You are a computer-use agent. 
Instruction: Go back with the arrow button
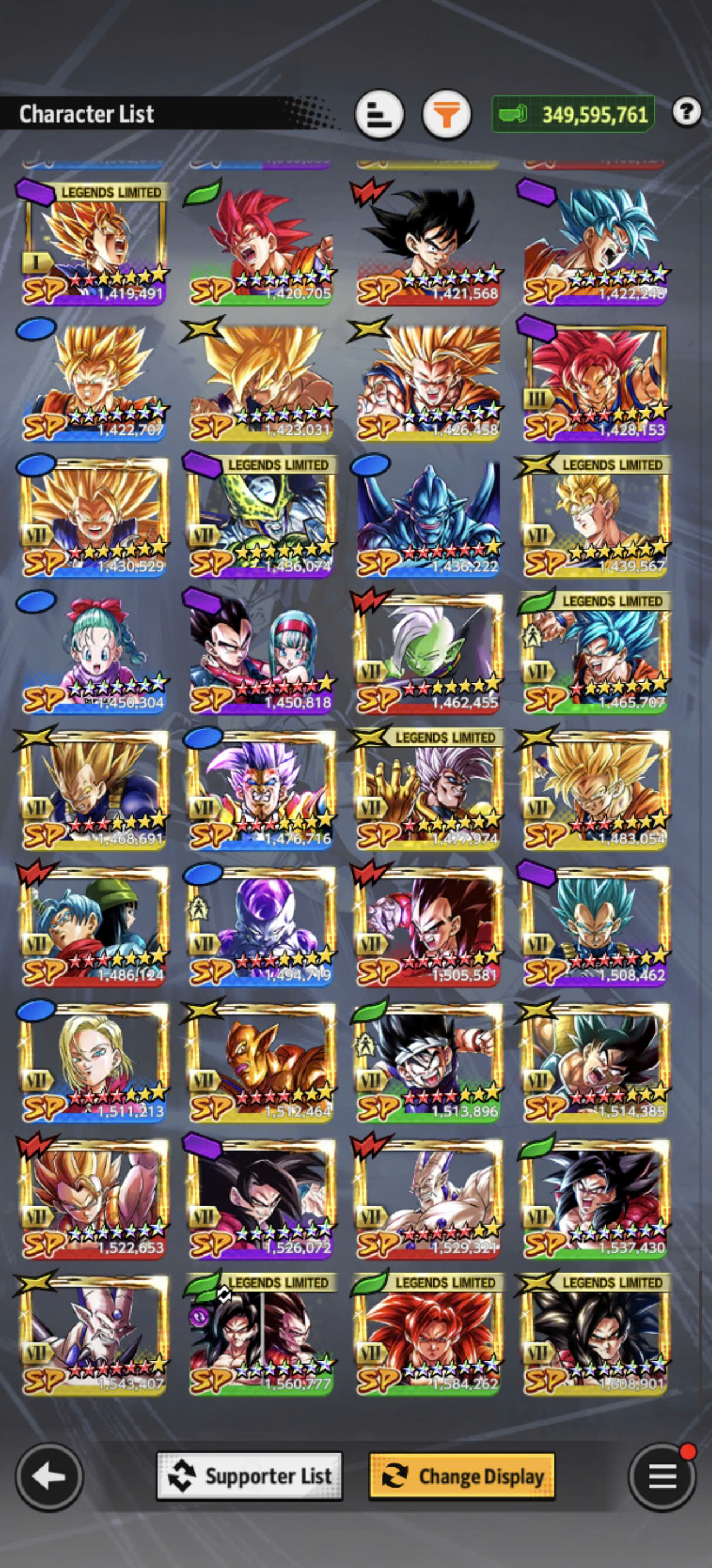49,1477
